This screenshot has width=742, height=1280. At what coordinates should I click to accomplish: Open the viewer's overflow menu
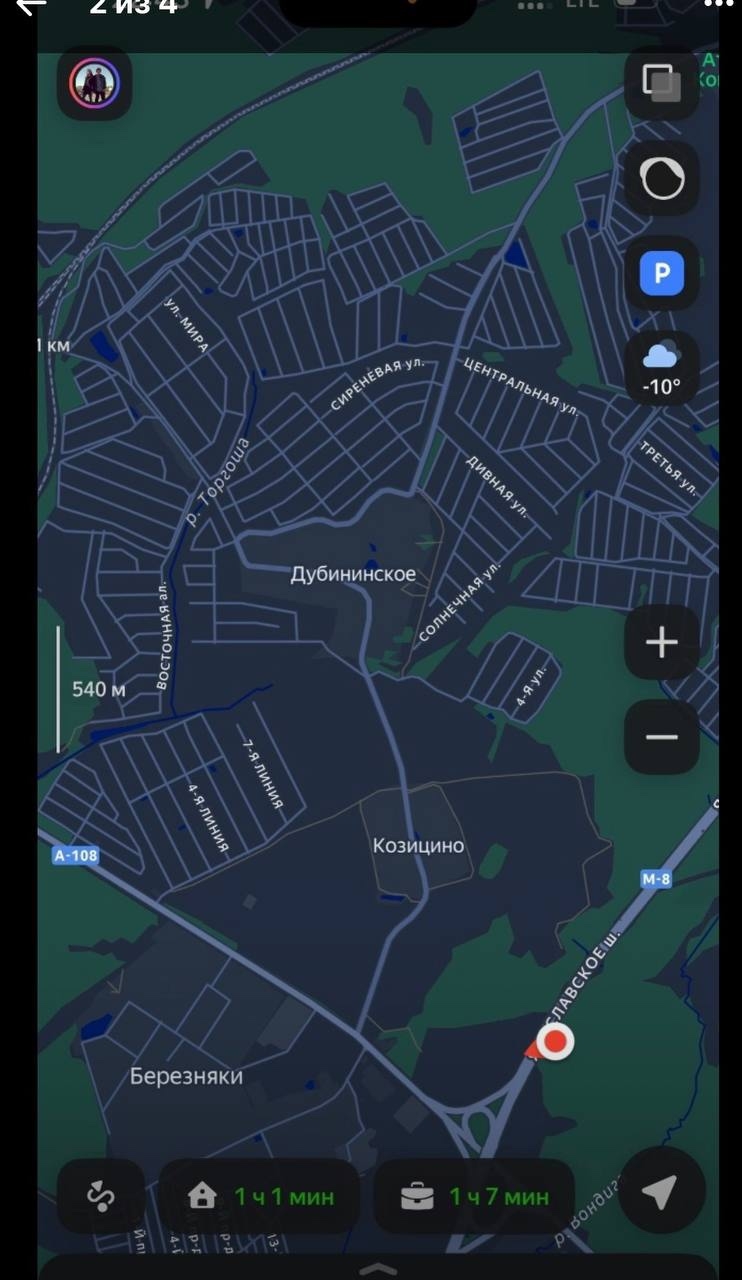[718, 4]
